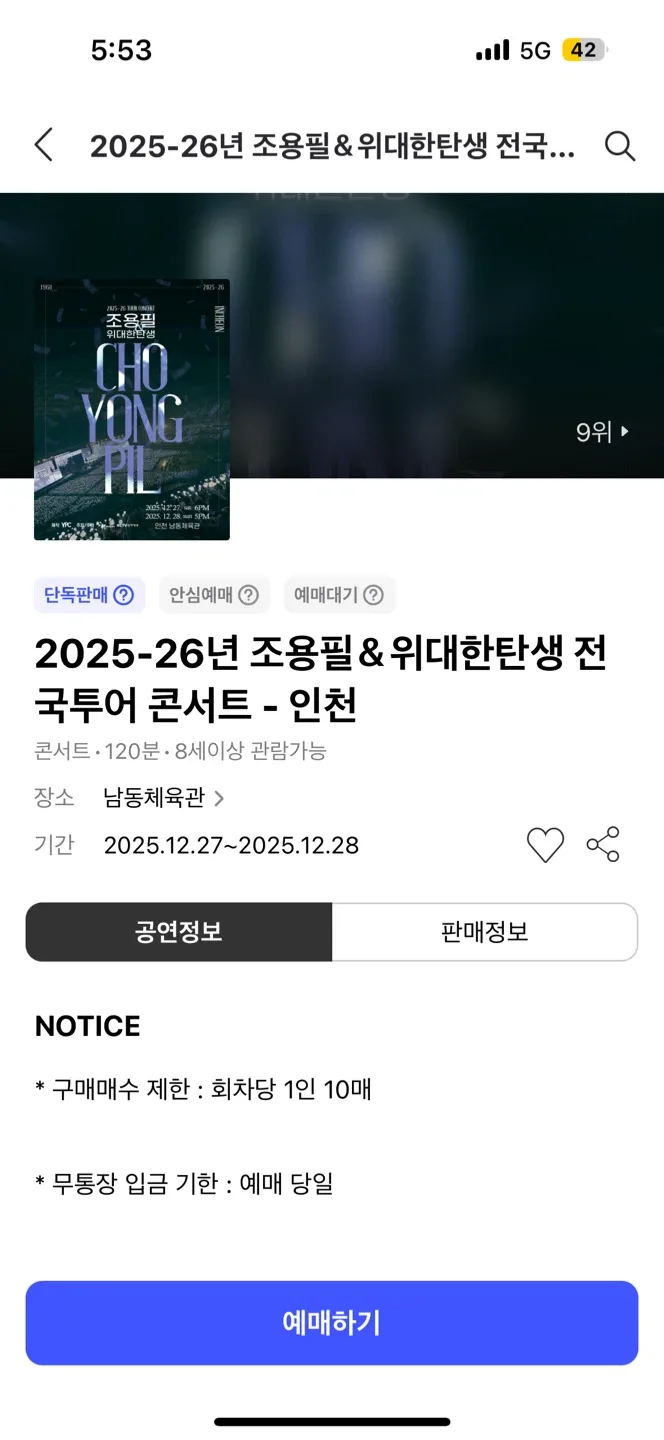The height and width of the screenshot is (1440, 664).
Task: Open the 9위 ranking link
Action: (x=603, y=432)
